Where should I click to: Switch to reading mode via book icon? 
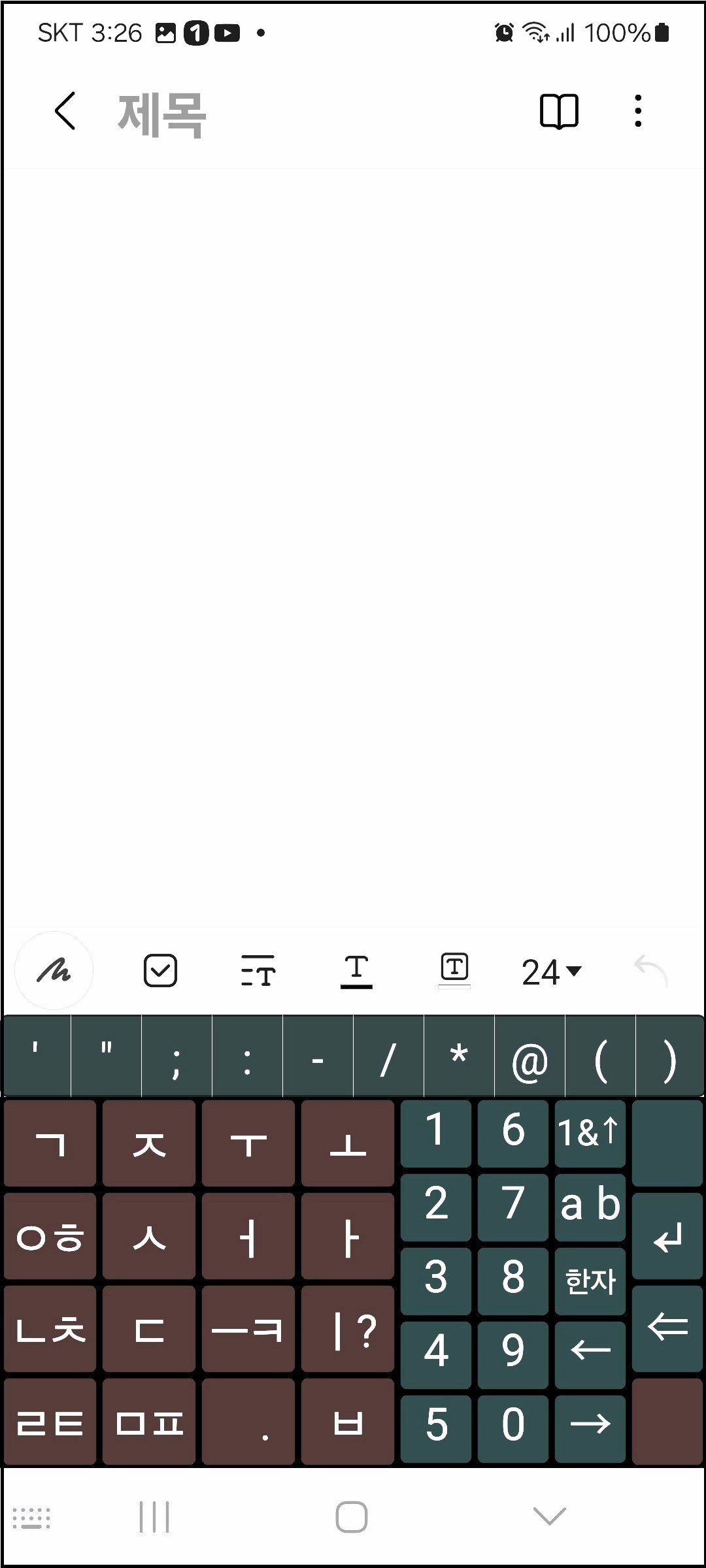pyautogui.click(x=559, y=111)
